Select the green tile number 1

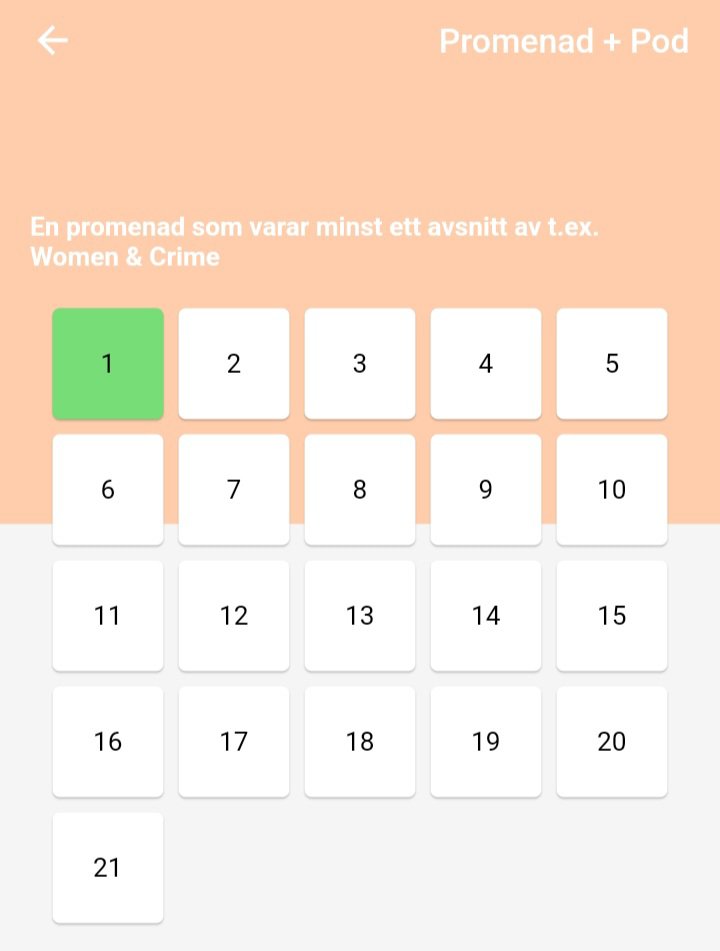pyautogui.click(x=108, y=364)
